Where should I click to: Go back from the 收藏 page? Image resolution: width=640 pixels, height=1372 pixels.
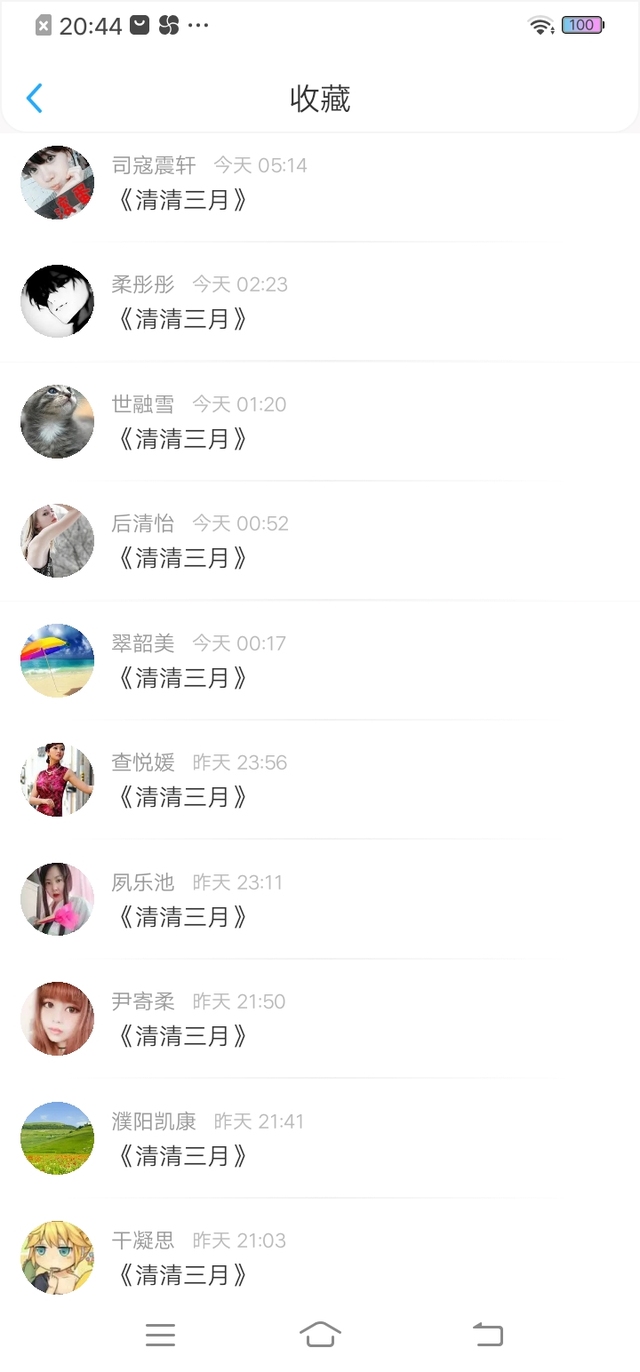point(34,98)
